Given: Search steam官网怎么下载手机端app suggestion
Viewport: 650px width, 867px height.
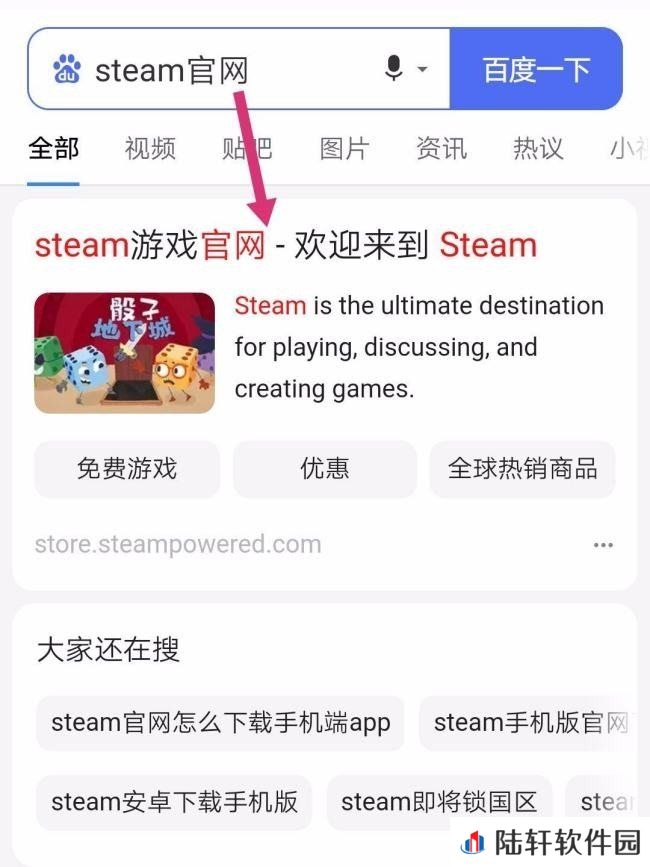Looking at the screenshot, I should coord(220,723).
